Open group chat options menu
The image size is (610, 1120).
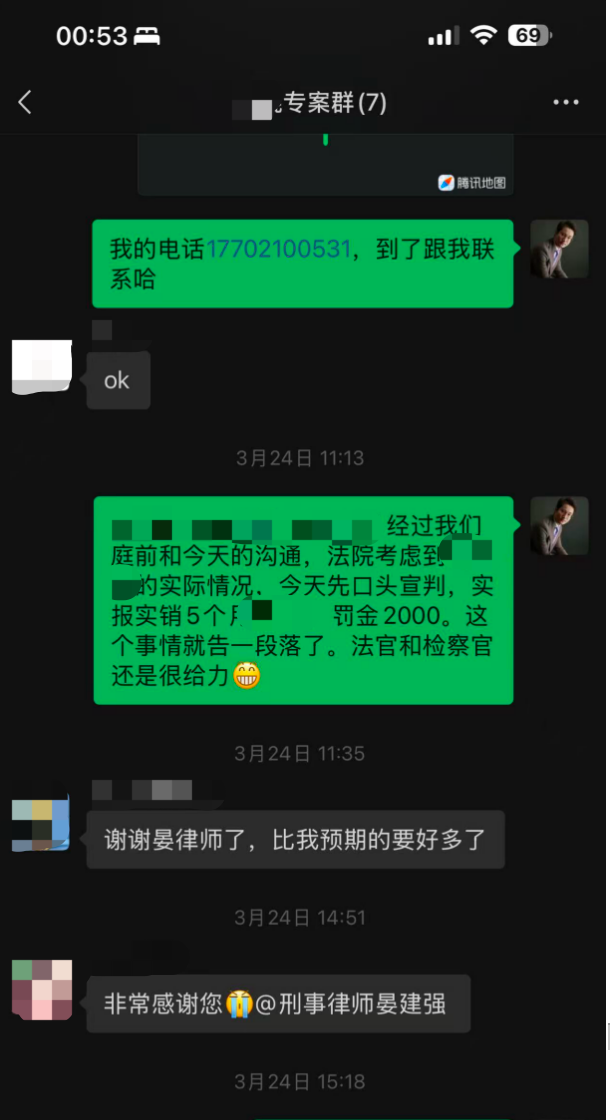point(565,102)
